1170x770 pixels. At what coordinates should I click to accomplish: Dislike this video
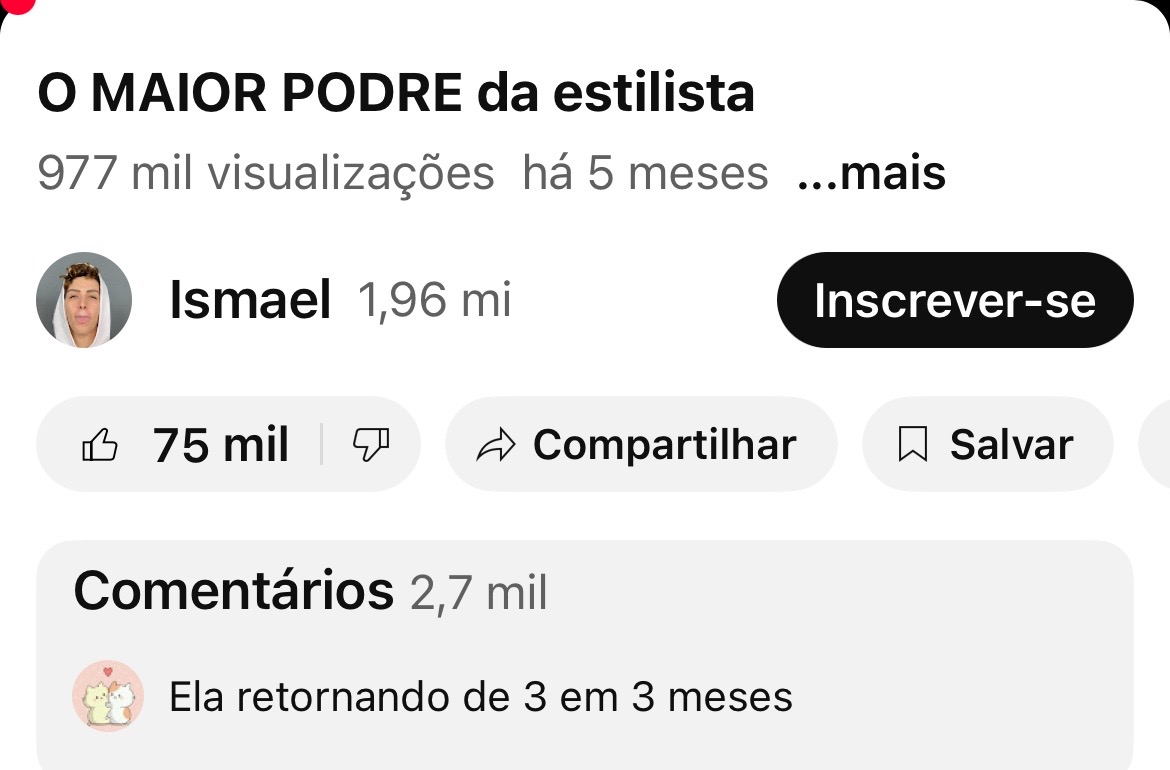(x=371, y=445)
